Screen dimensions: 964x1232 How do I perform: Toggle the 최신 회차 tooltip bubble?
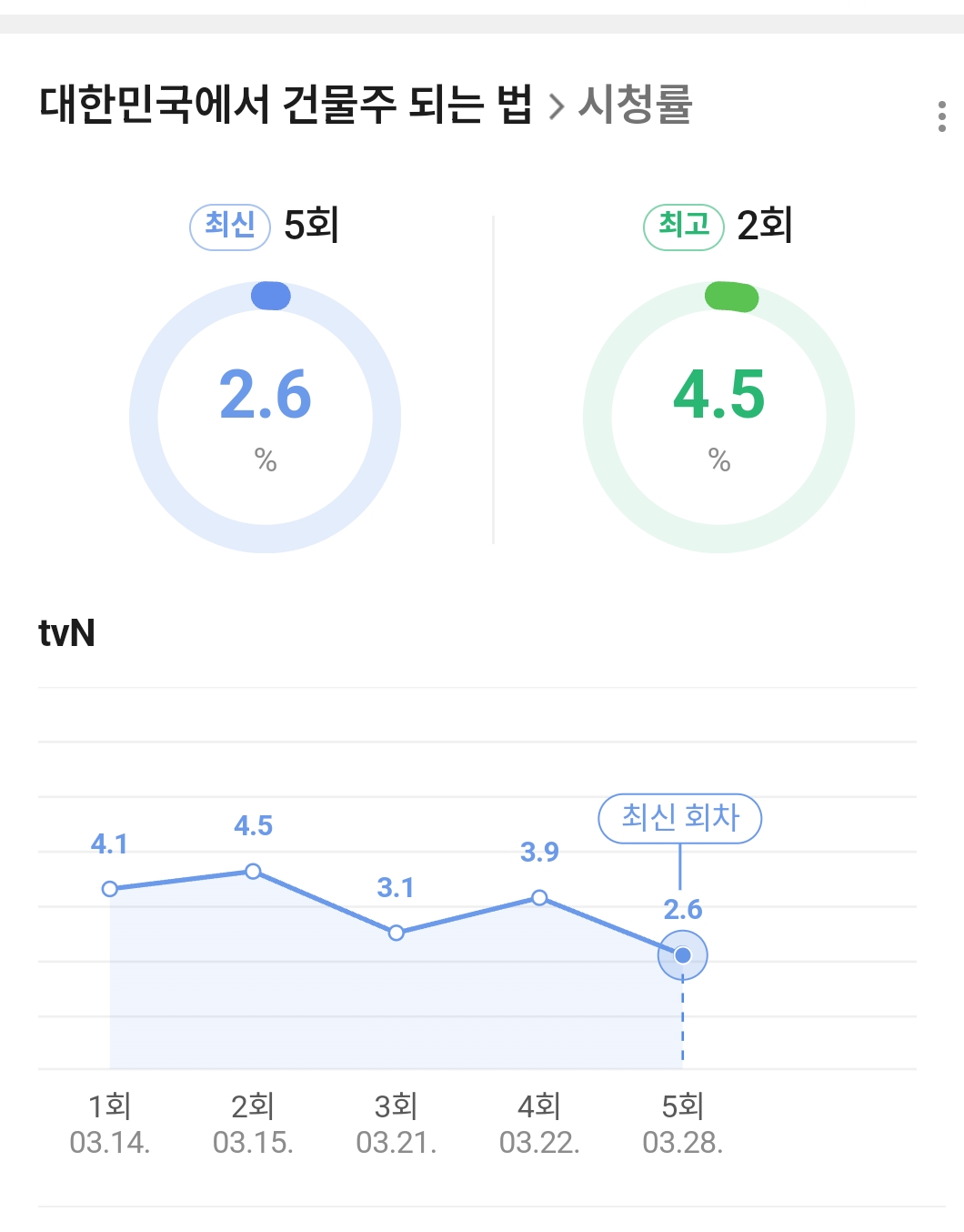pyautogui.click(x=680, y=819)
